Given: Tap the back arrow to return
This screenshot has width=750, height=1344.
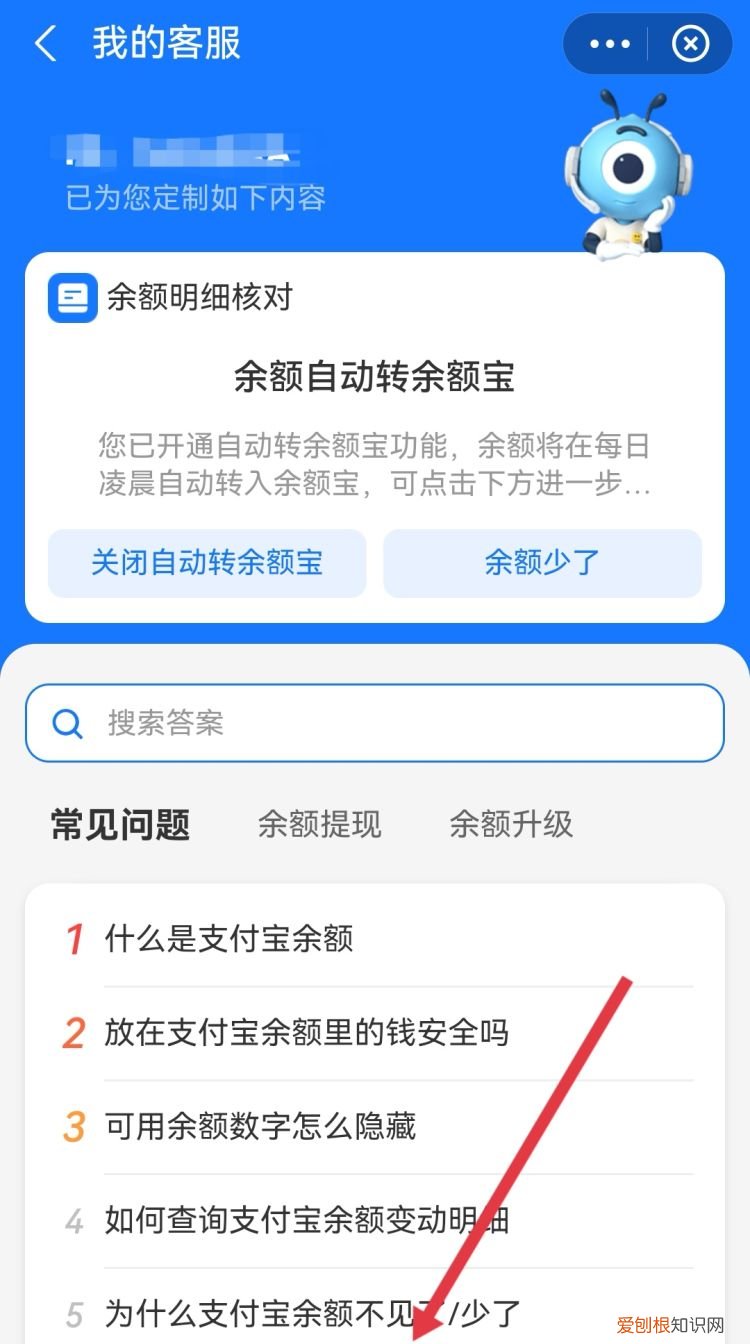Looking at the screenshot, I should 44,44.
